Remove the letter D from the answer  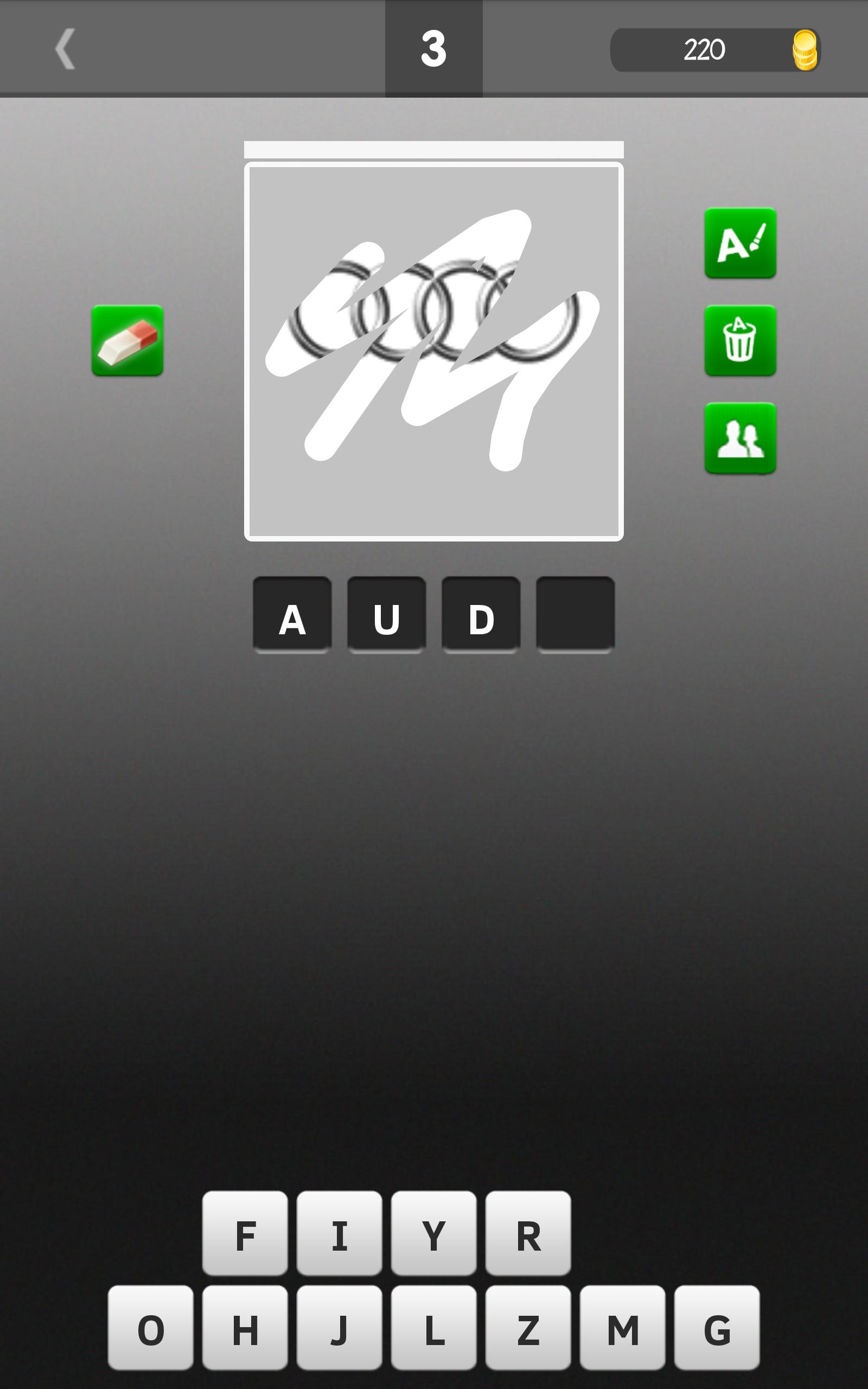click(x=481, y=615)
